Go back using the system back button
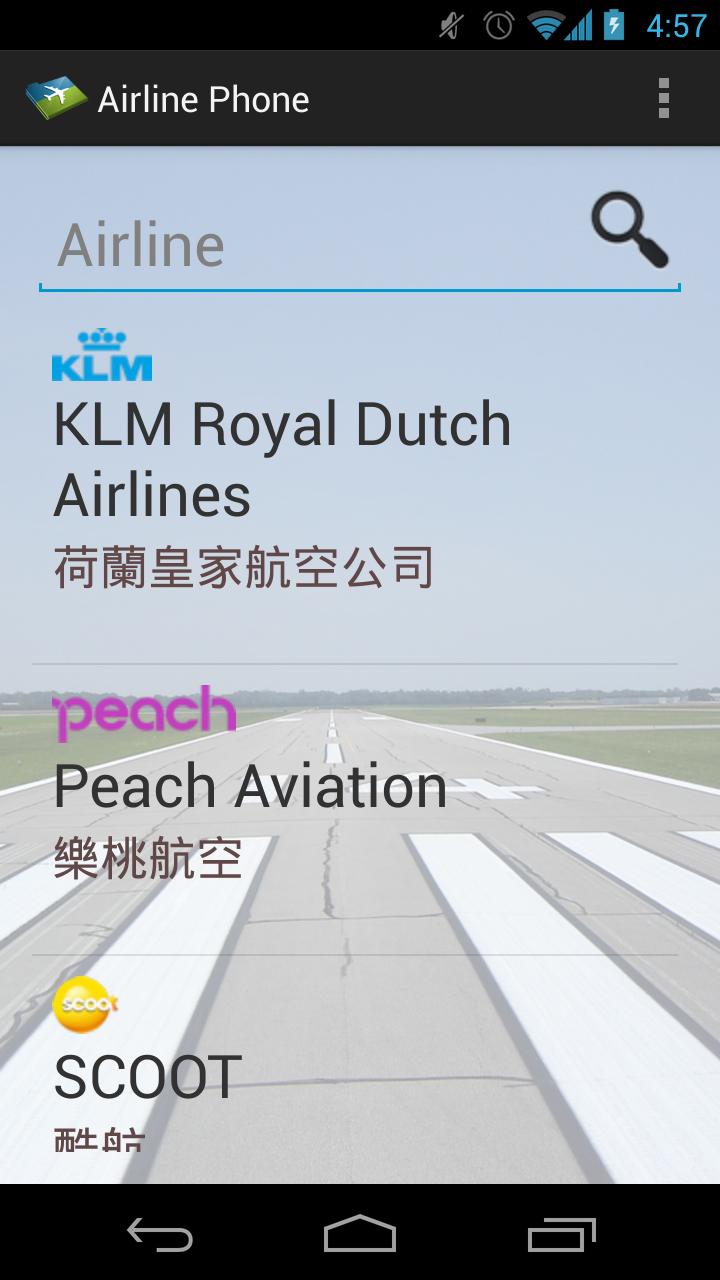The image size is (720, 1280). click(160, 1235)
